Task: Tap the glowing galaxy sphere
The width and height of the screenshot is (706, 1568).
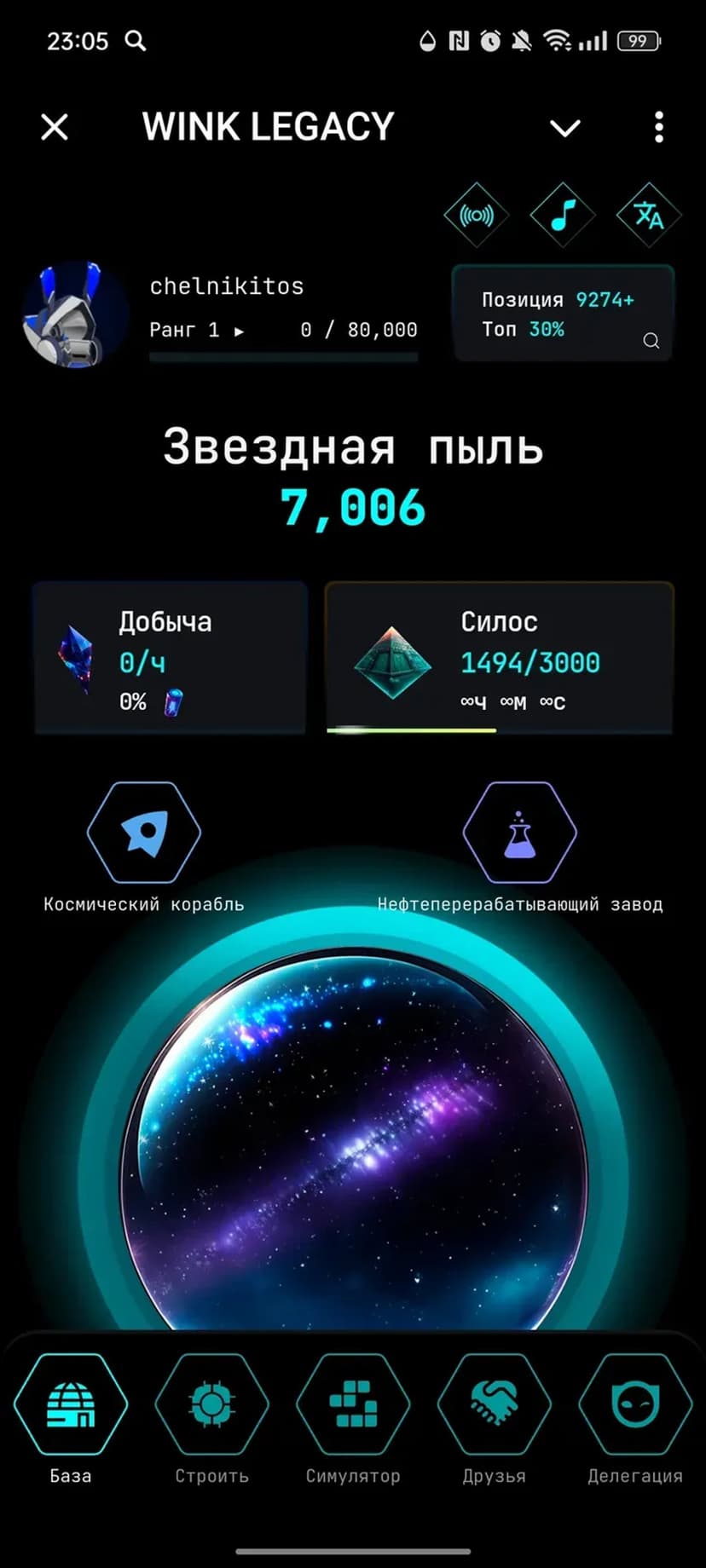Action: pyautogui.click(x=353, y=1142)
